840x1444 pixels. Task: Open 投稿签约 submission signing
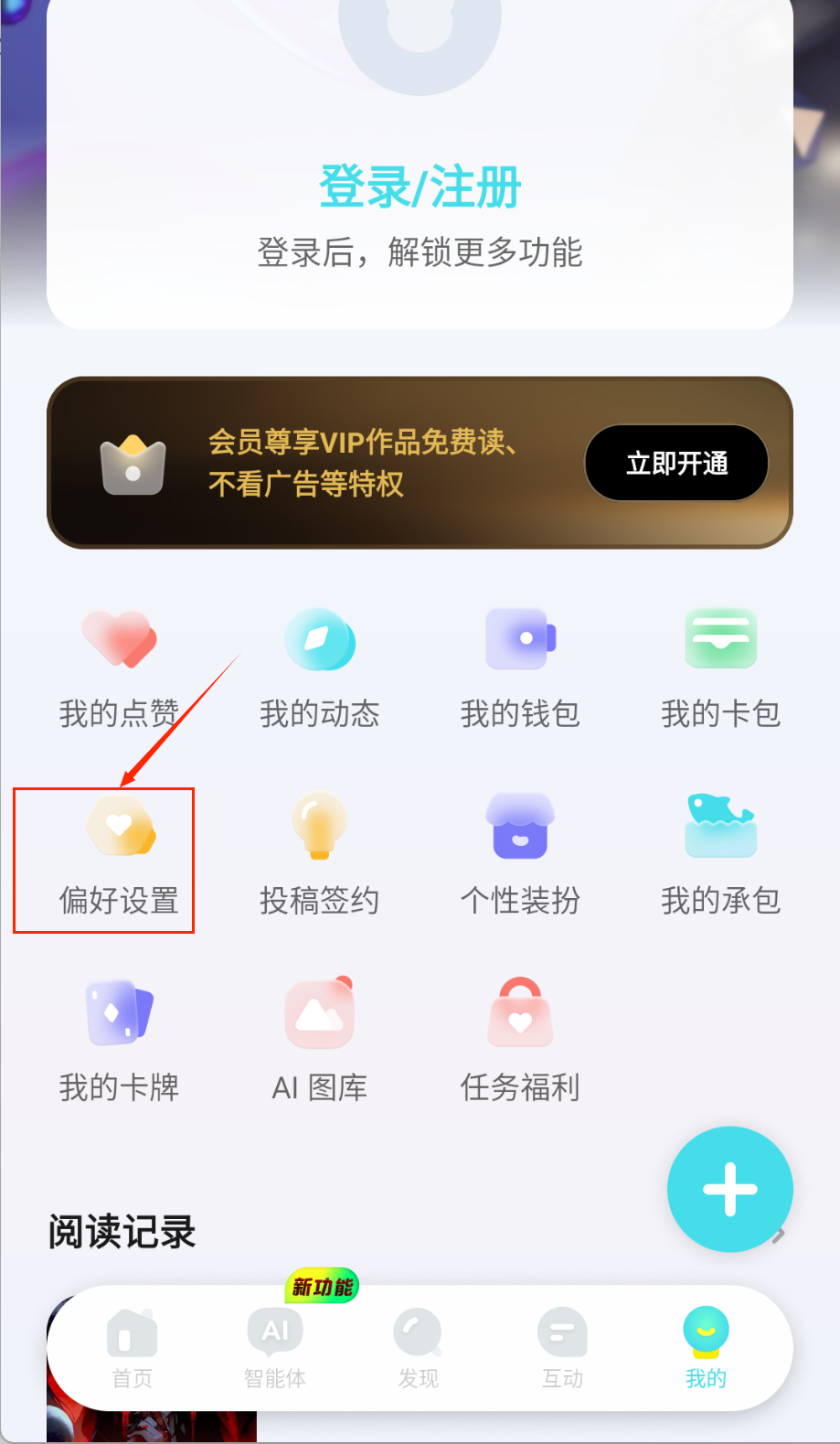pyautogui.click(x=320, y=856)
